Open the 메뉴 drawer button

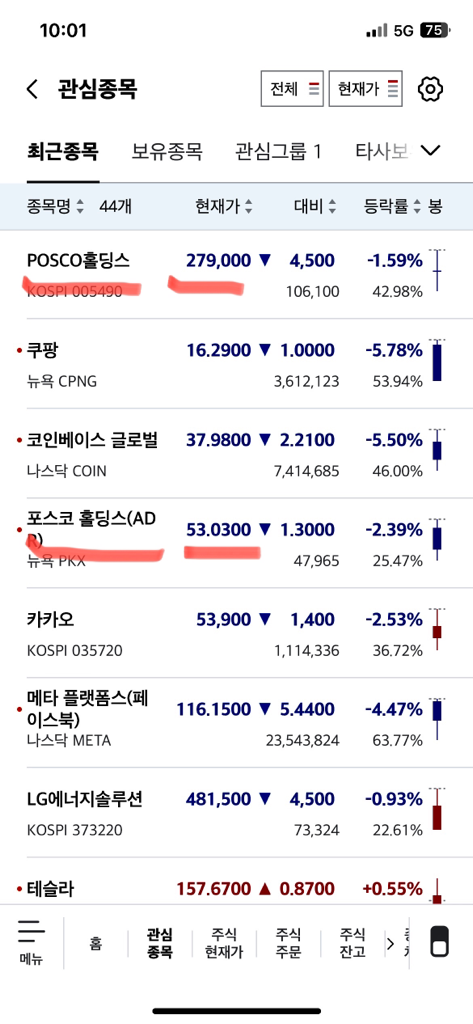click(x=31, y=943)
